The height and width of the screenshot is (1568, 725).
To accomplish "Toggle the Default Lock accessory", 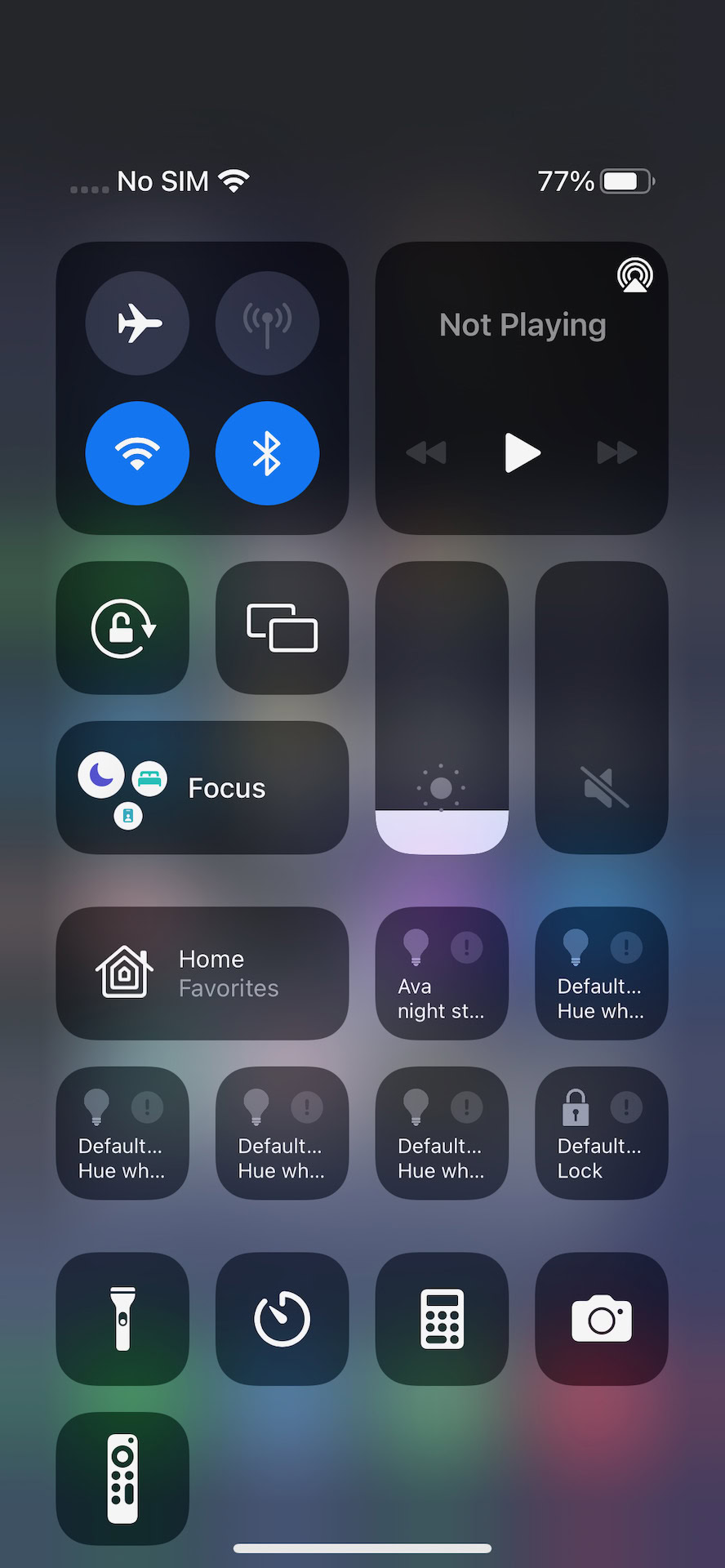I will tap(601, 1134).
